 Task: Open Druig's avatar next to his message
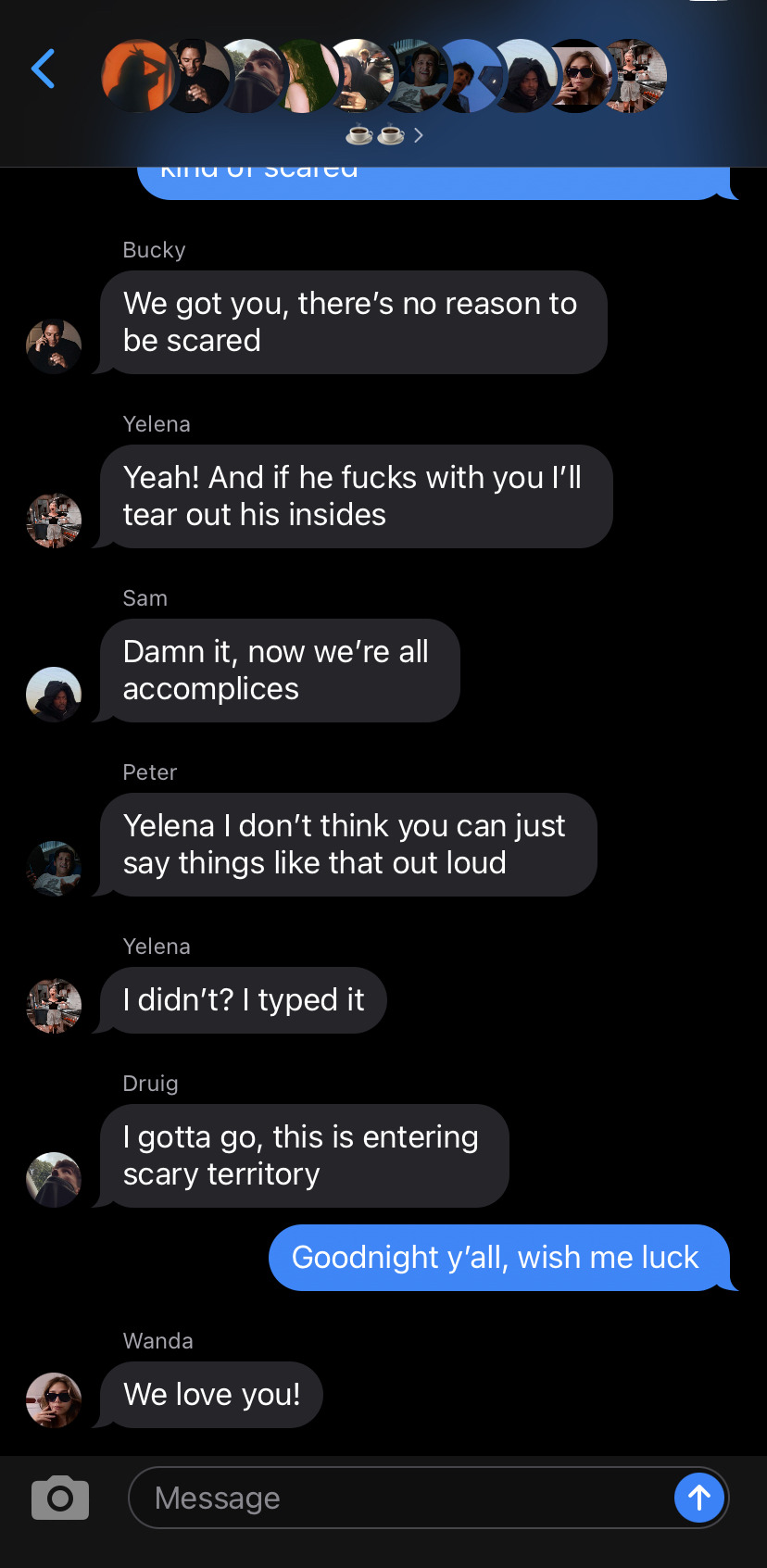[x=54, y=1180]
